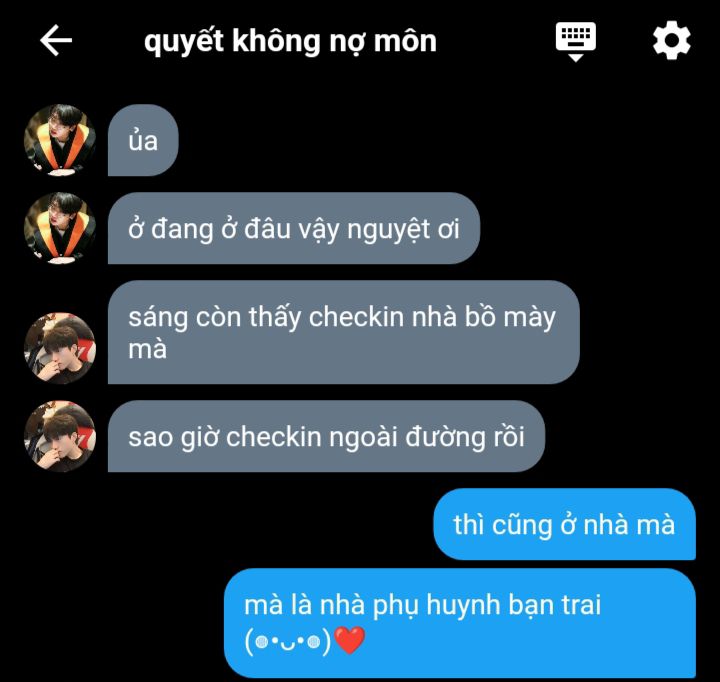Go back using the arrow
The height and width of the screenshot is (682, 720).
tap(55, 41)
